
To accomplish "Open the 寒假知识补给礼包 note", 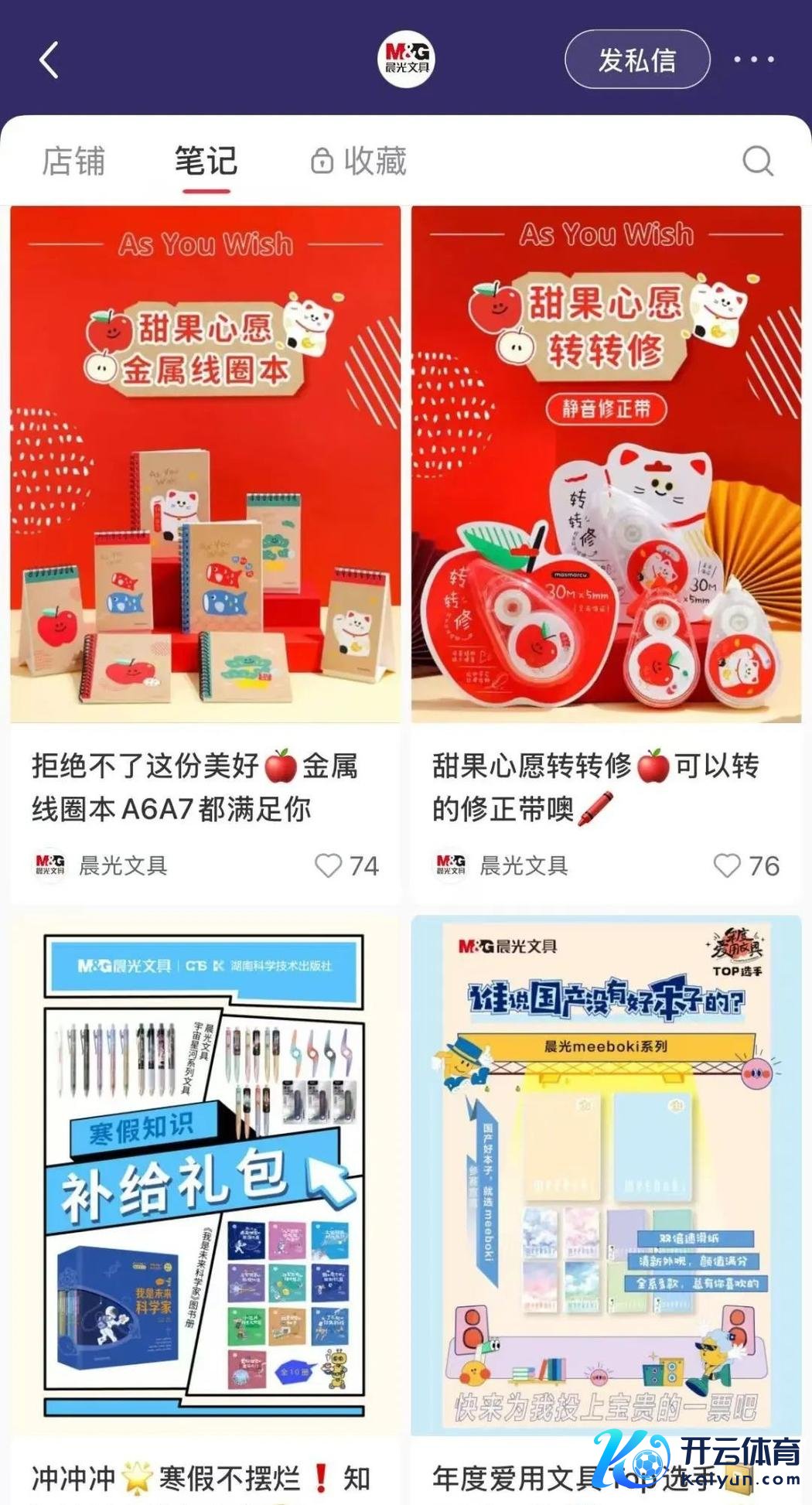I will [205, 1176].
